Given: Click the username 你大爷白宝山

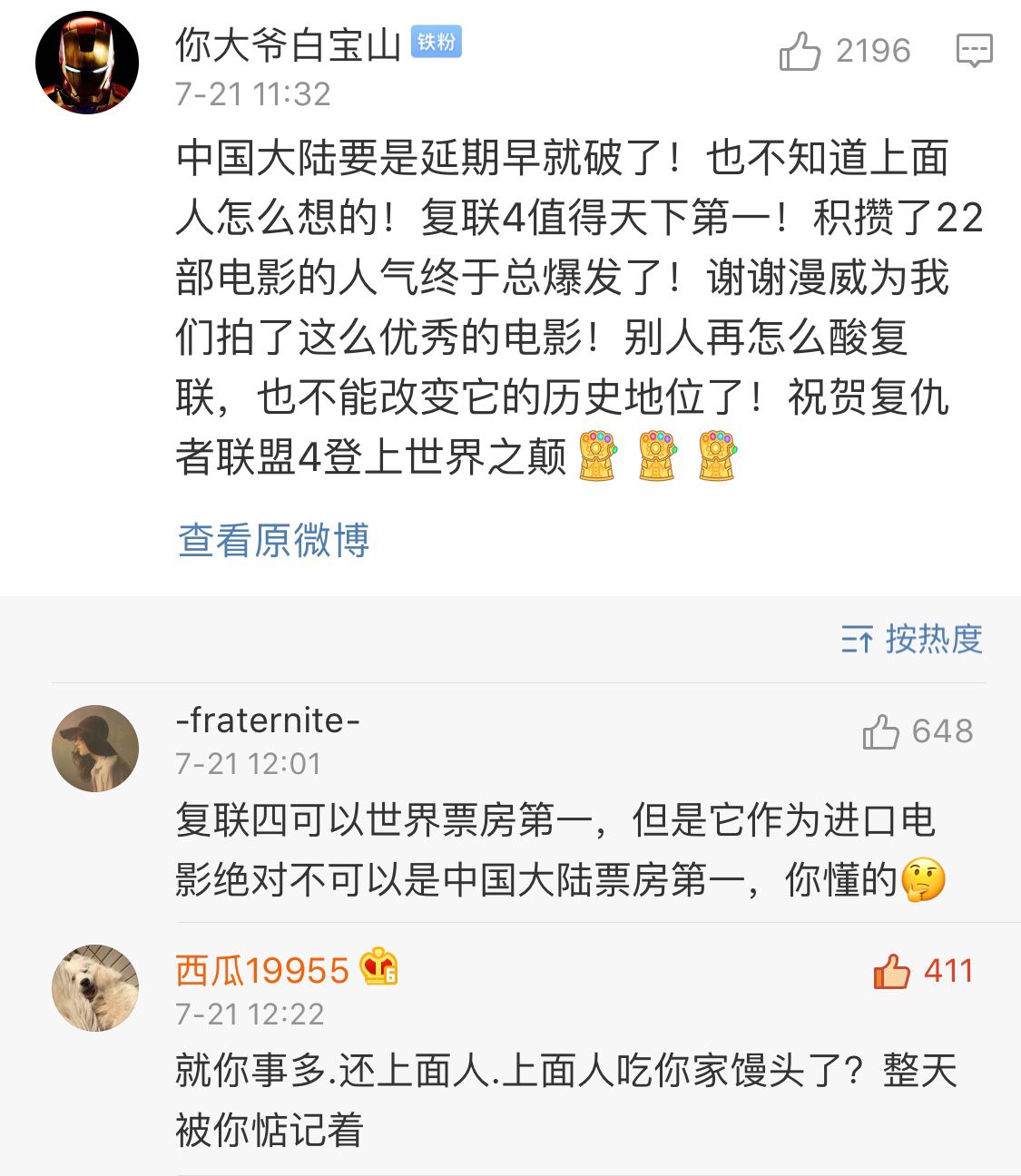Looking at the screenshot, I should [290, 43].
